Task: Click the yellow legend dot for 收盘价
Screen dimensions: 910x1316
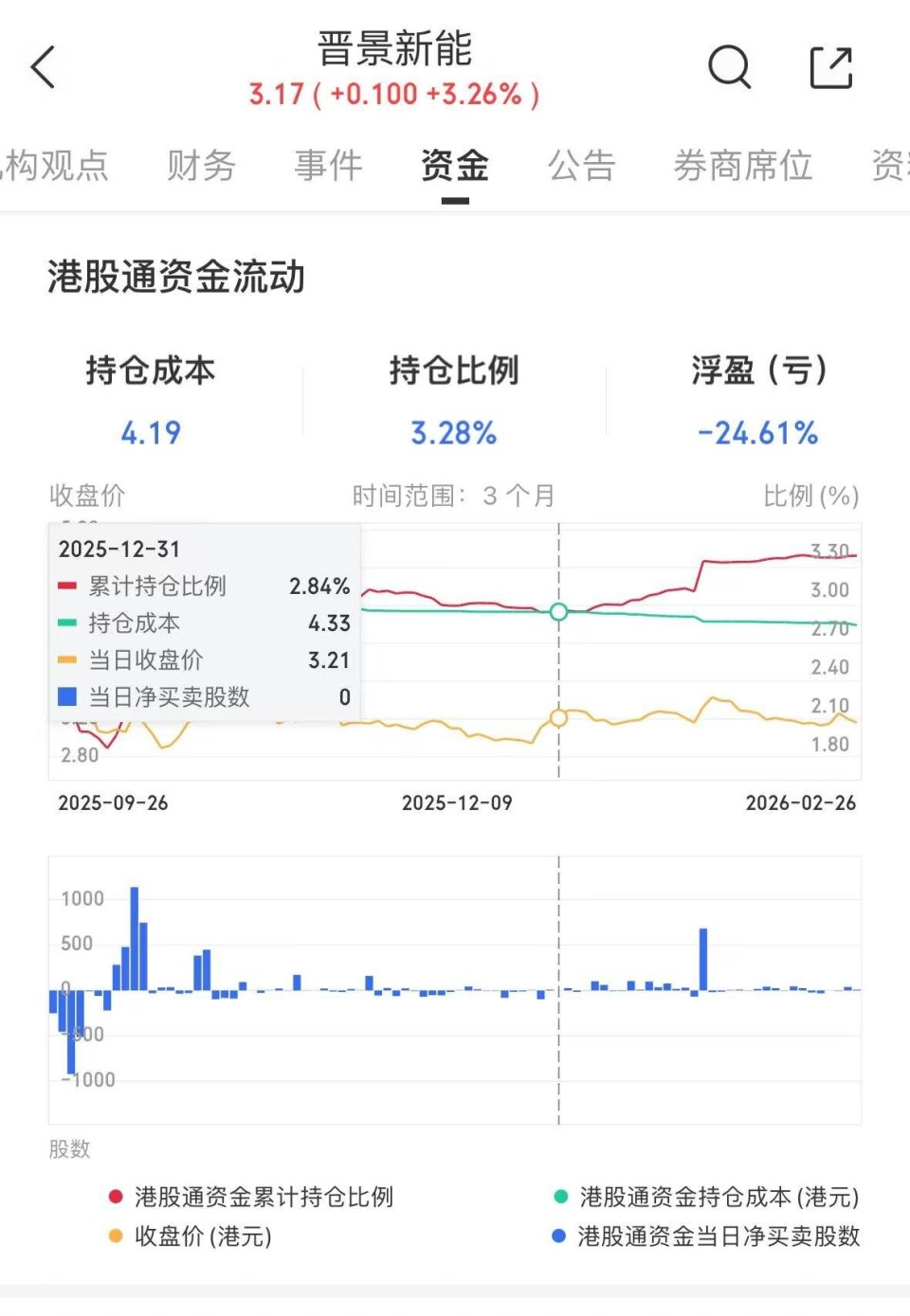Action: coord(66,659)
